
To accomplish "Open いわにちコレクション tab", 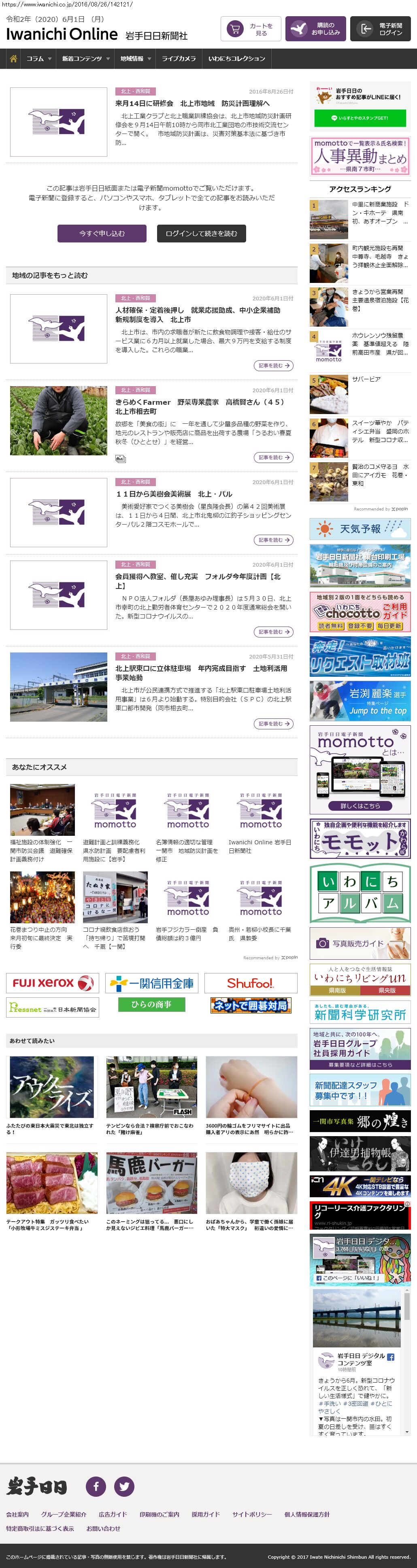I will click(236, 59).
